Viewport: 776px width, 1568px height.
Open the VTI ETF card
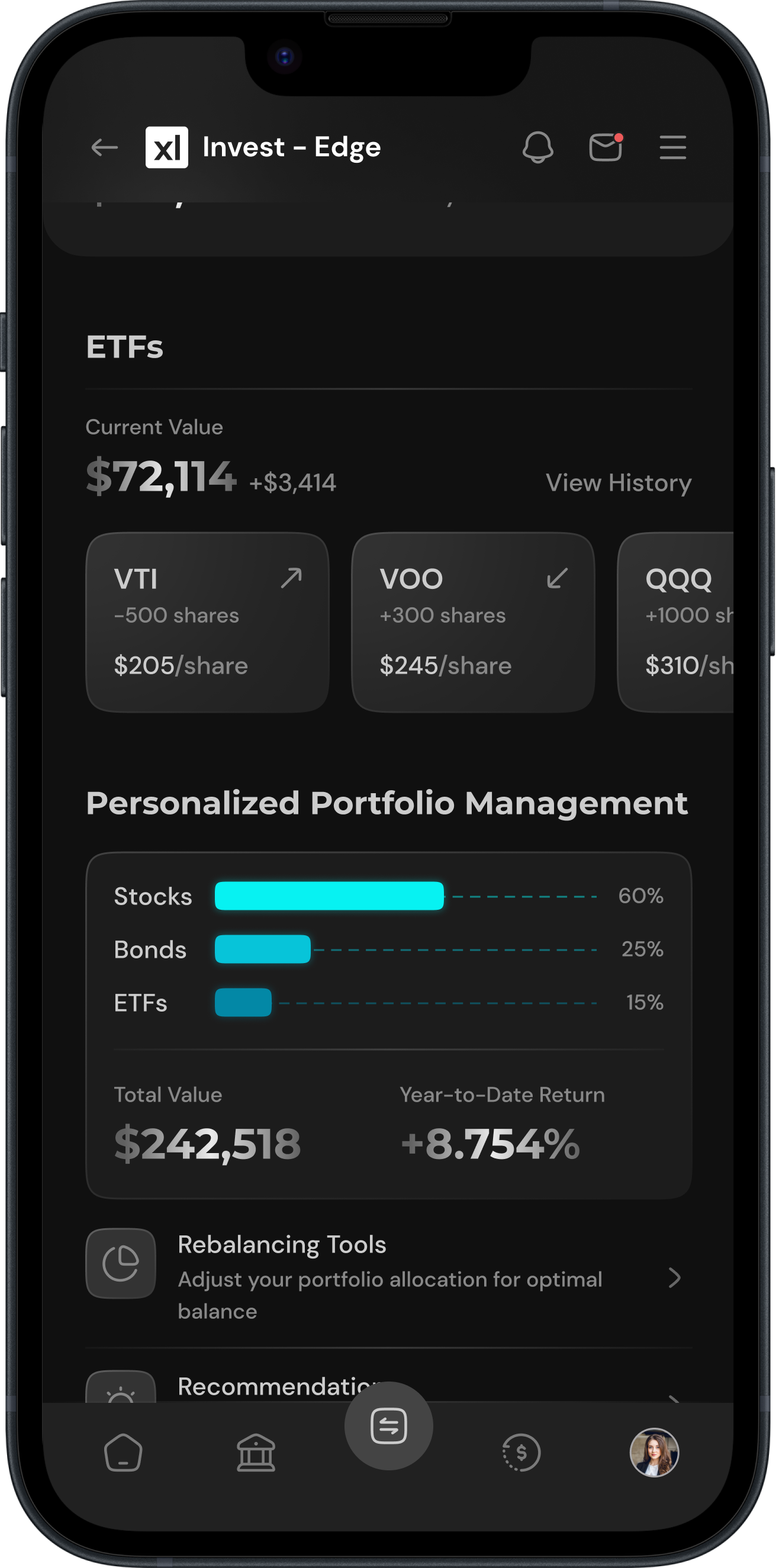pyautogui.click(x=208, y=622)
